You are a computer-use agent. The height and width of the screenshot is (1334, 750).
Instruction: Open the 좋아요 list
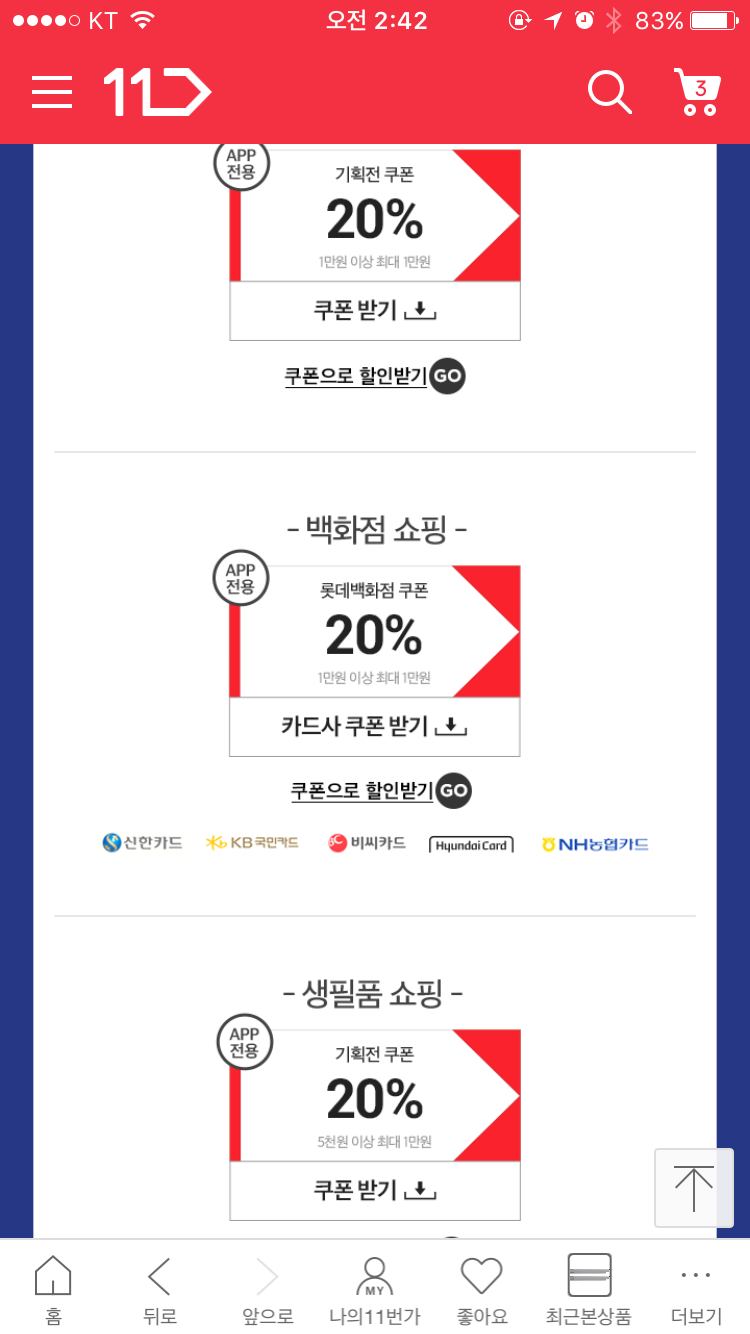click(x=481, y=1290)
